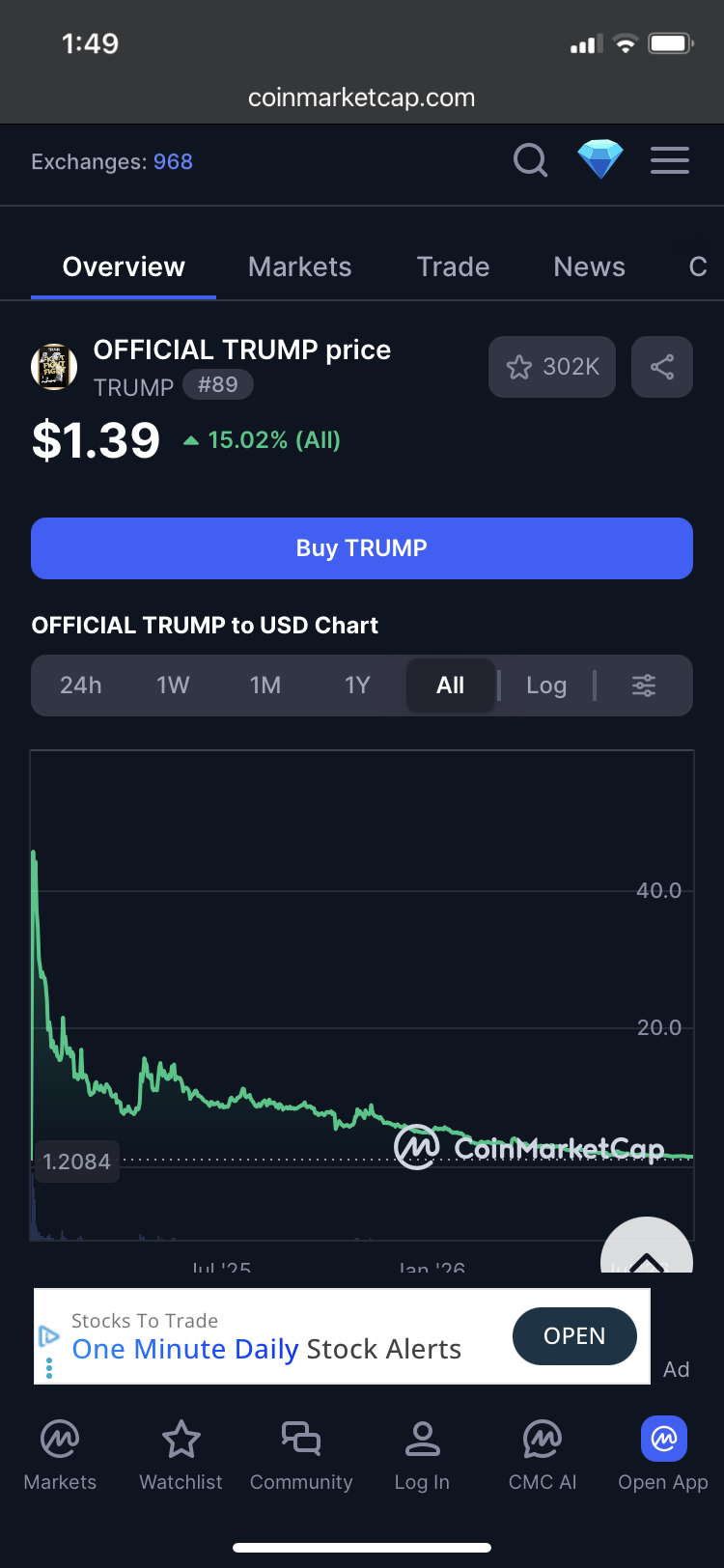Open the News tab

click(590, 266)
